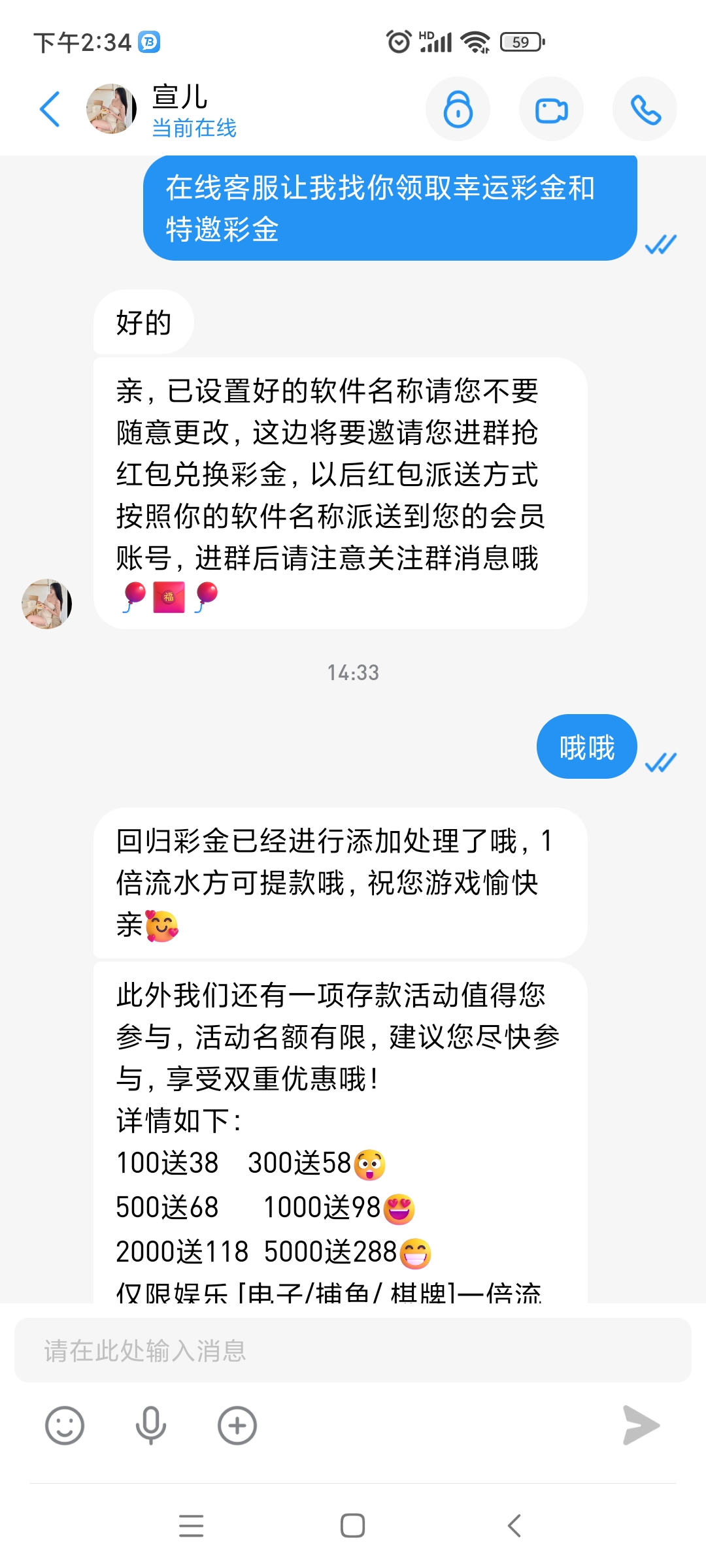Viewport: 706px width, 1568px height.
Task: Focus the message input field
Action: click(x=353, y=1350)
